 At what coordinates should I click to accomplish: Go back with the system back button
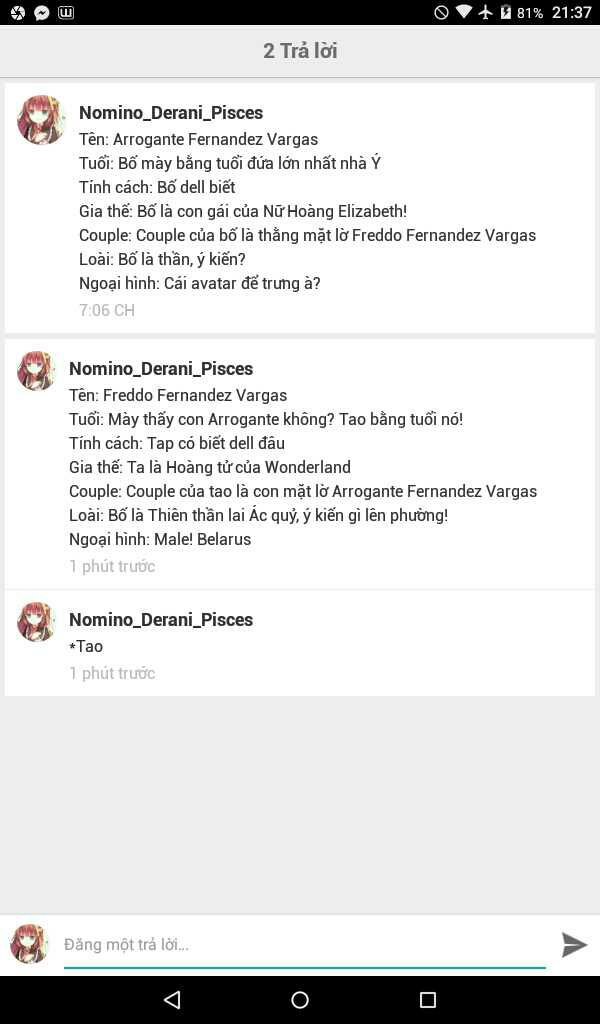coord(172,999)
